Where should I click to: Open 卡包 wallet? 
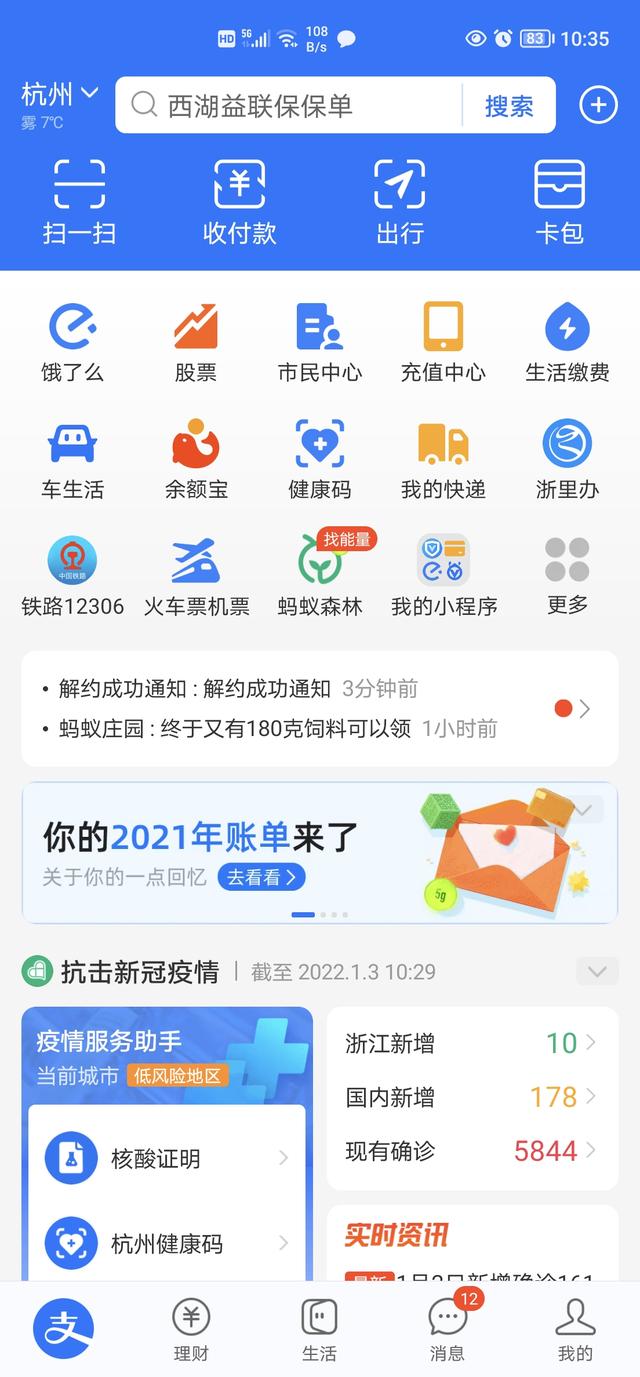point(559,202)
